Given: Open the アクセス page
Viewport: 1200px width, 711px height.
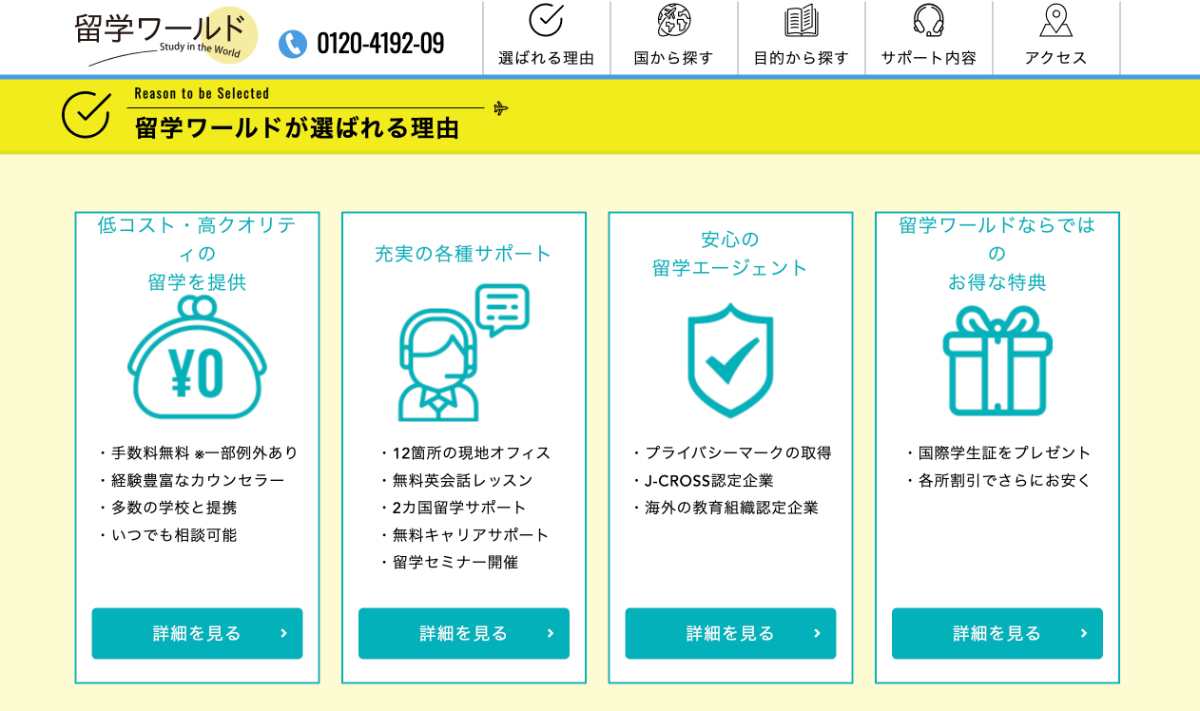Looking at the screenshot, I should coord(1055,37).
